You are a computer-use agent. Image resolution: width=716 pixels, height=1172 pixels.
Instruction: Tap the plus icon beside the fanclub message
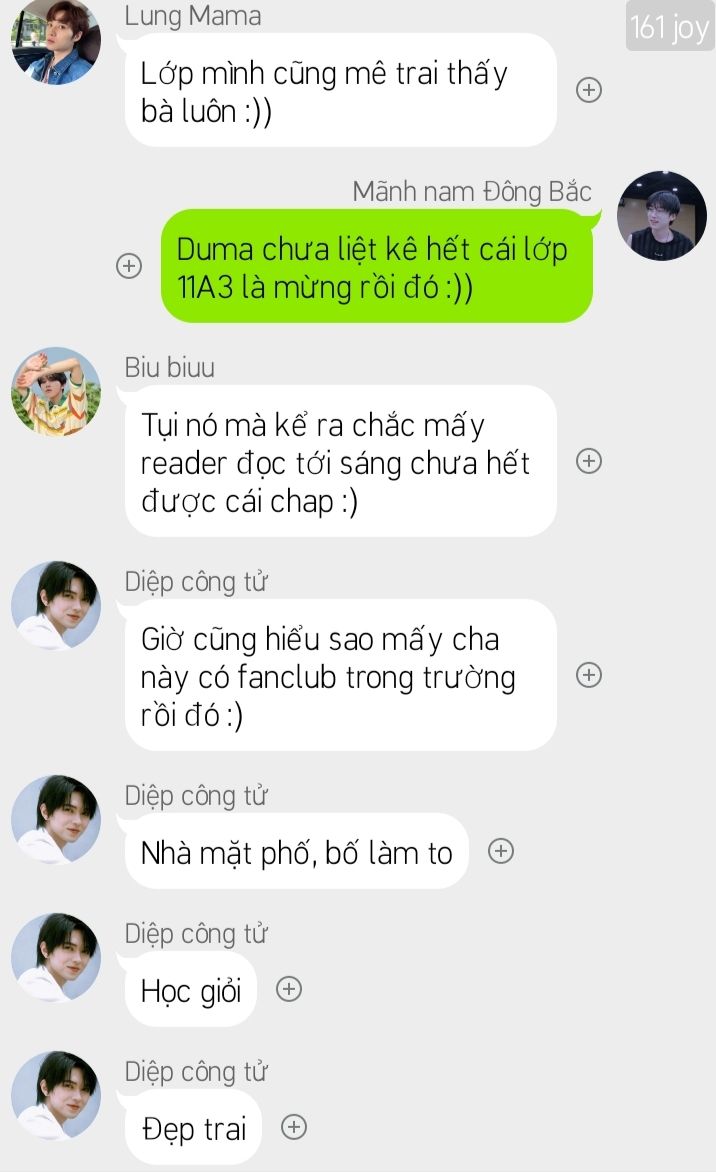click(589, 675)
